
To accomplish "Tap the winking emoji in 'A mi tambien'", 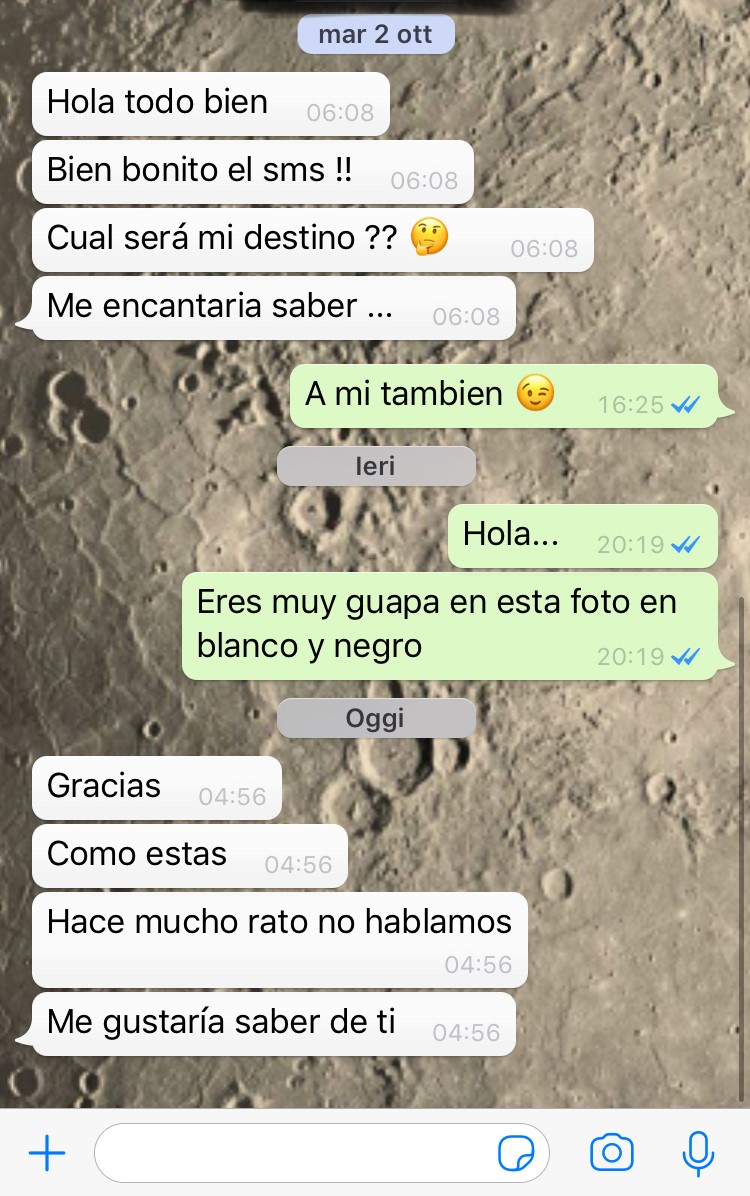I will tap(535, 393).
